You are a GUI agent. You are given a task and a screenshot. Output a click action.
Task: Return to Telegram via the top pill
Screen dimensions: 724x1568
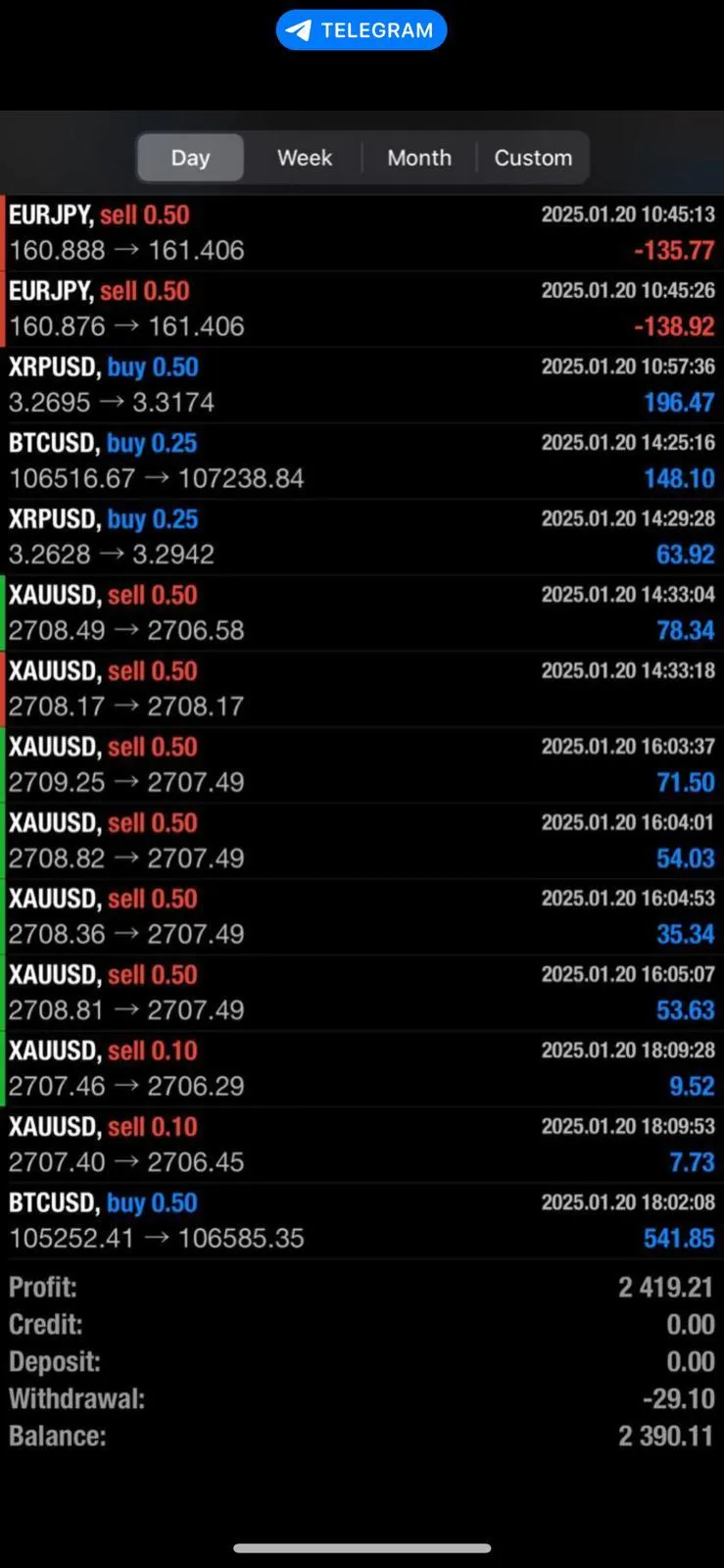point(362,30)
